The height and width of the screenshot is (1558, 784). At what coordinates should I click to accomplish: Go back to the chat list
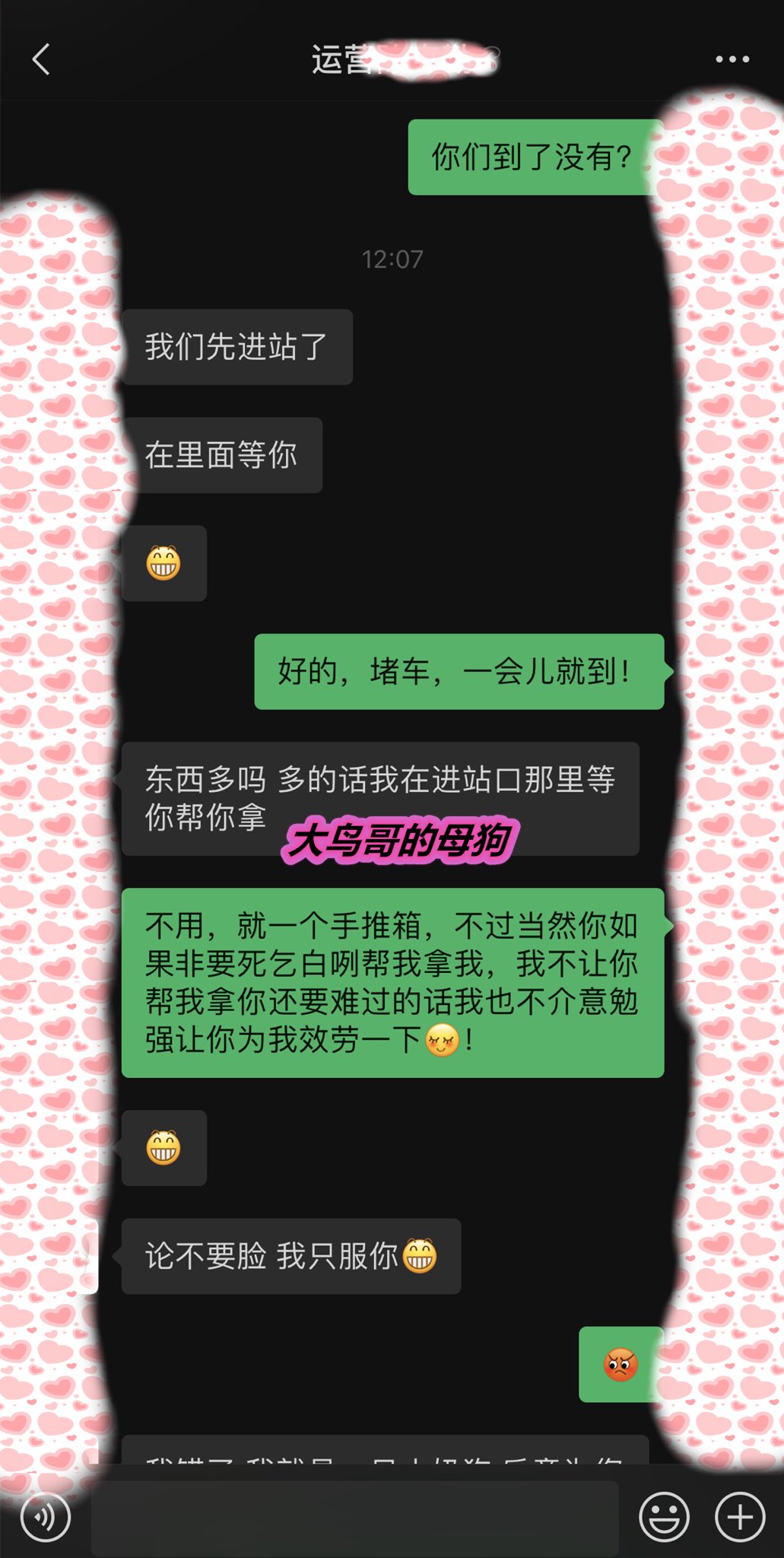click(41, 59)
